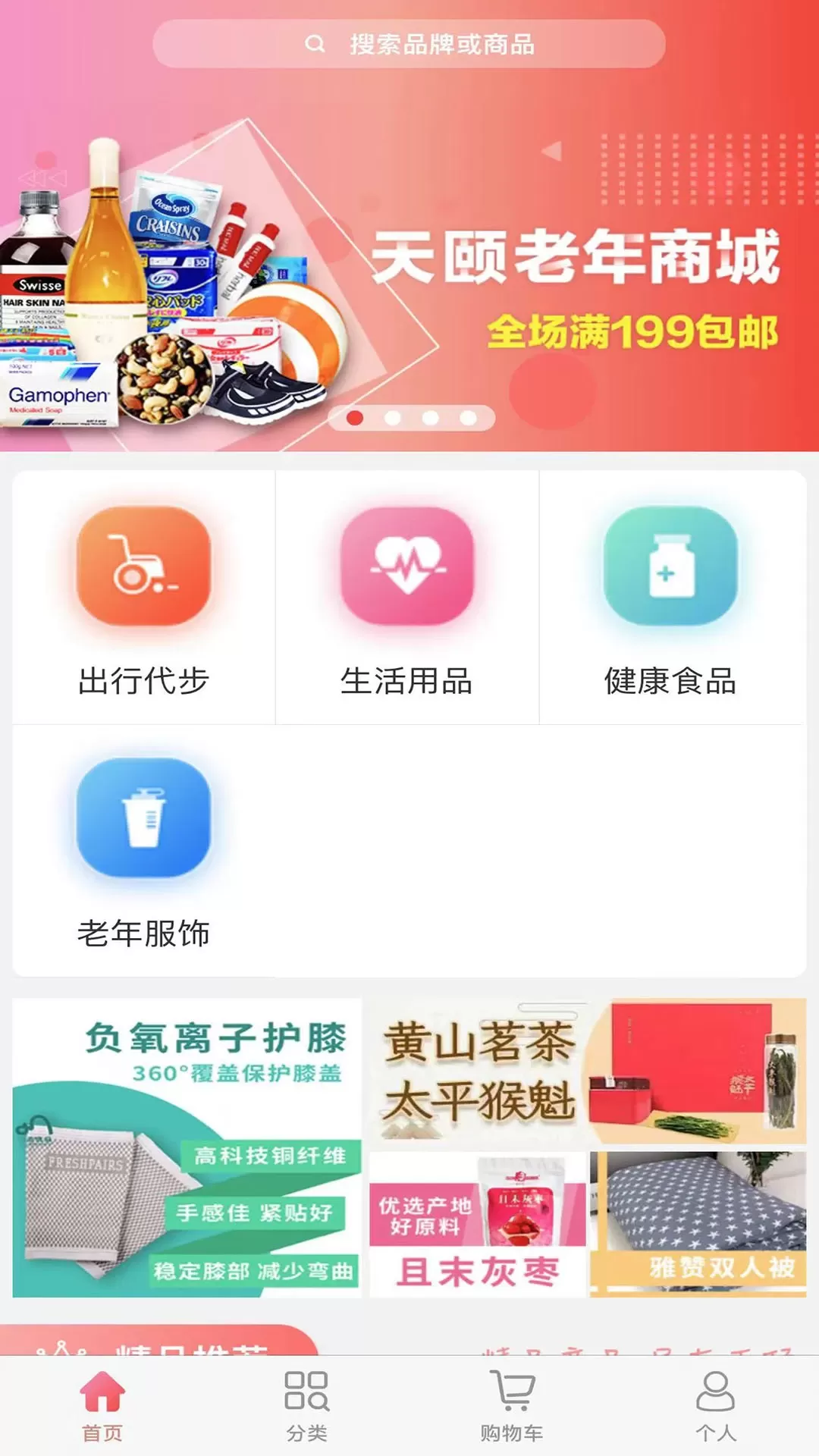
Task: Go to the 个人 tab
Action: point(716,1405)
